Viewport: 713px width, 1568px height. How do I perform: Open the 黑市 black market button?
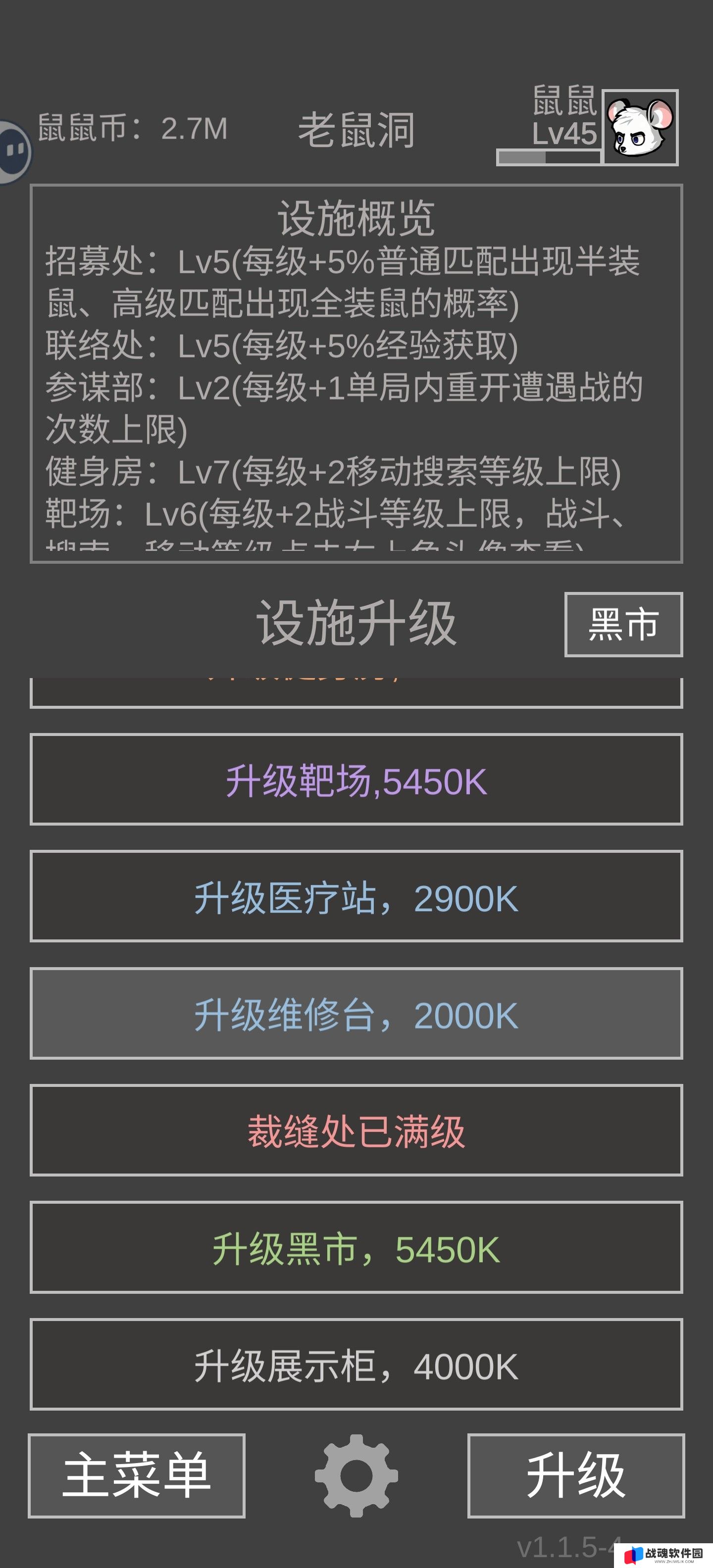point(623,625)
